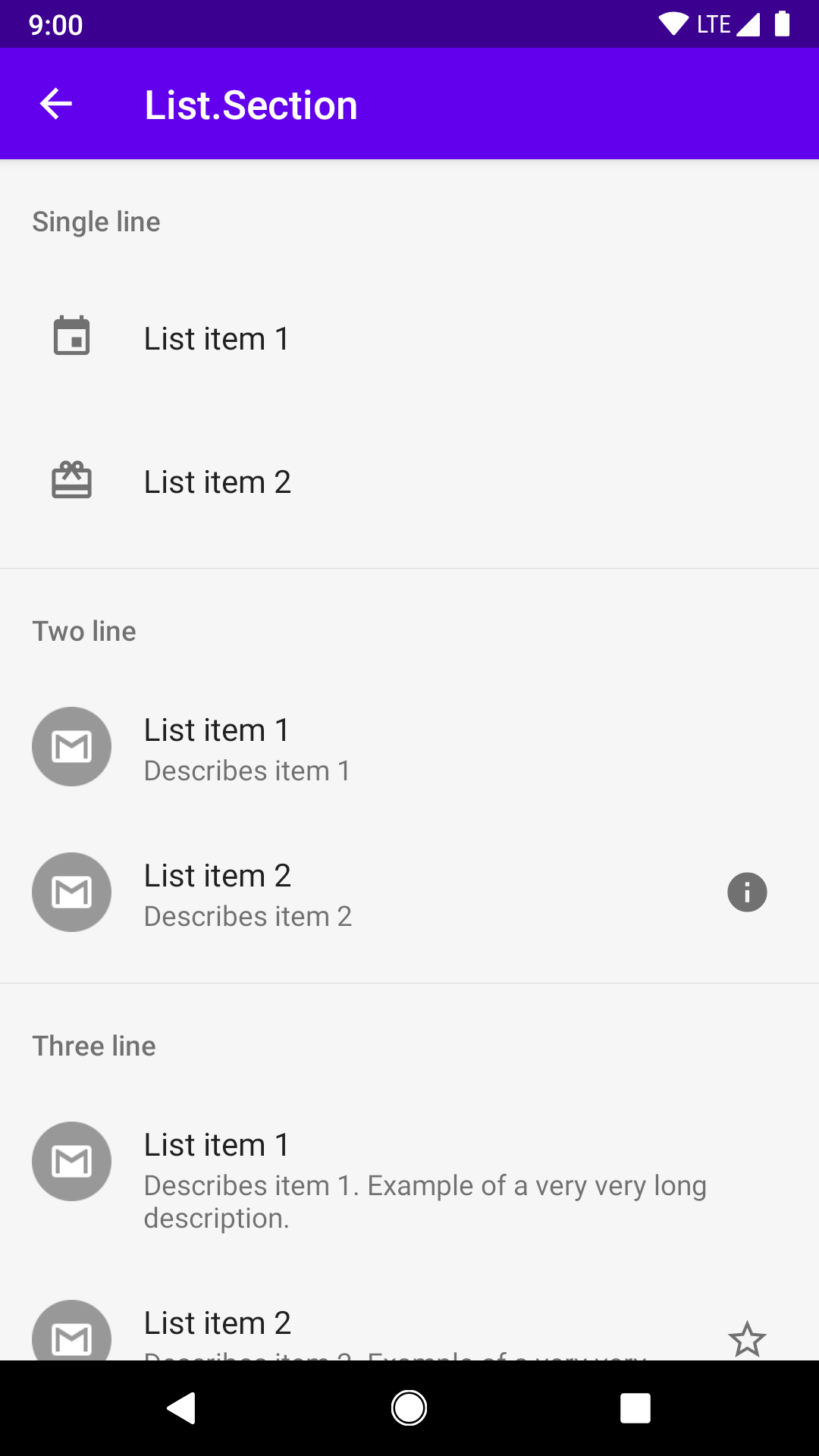
Task: Go back using the app bar arrow
Action: pos(56,104)
